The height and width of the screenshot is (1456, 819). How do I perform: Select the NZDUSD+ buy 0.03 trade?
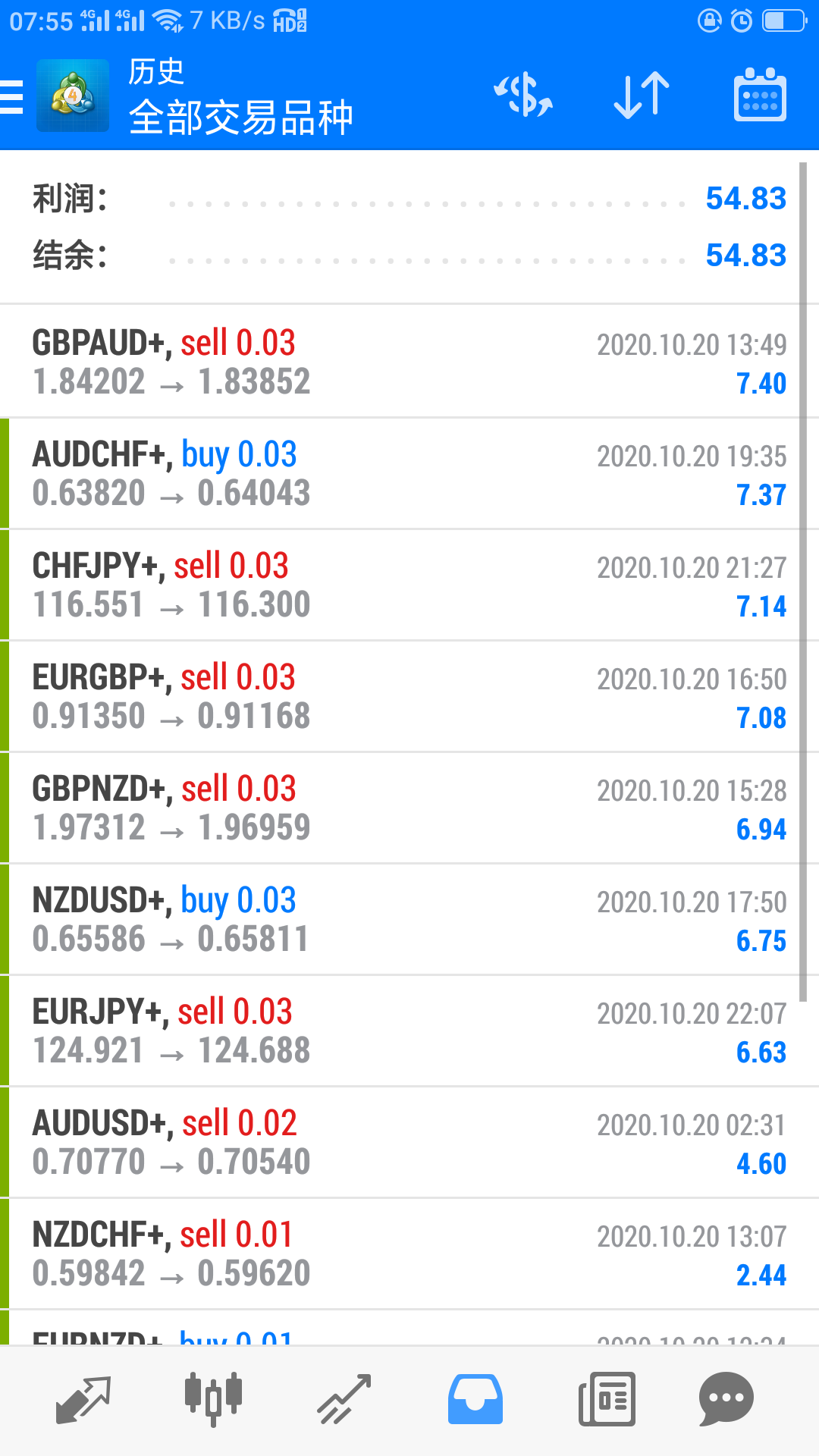coord(409,919)
